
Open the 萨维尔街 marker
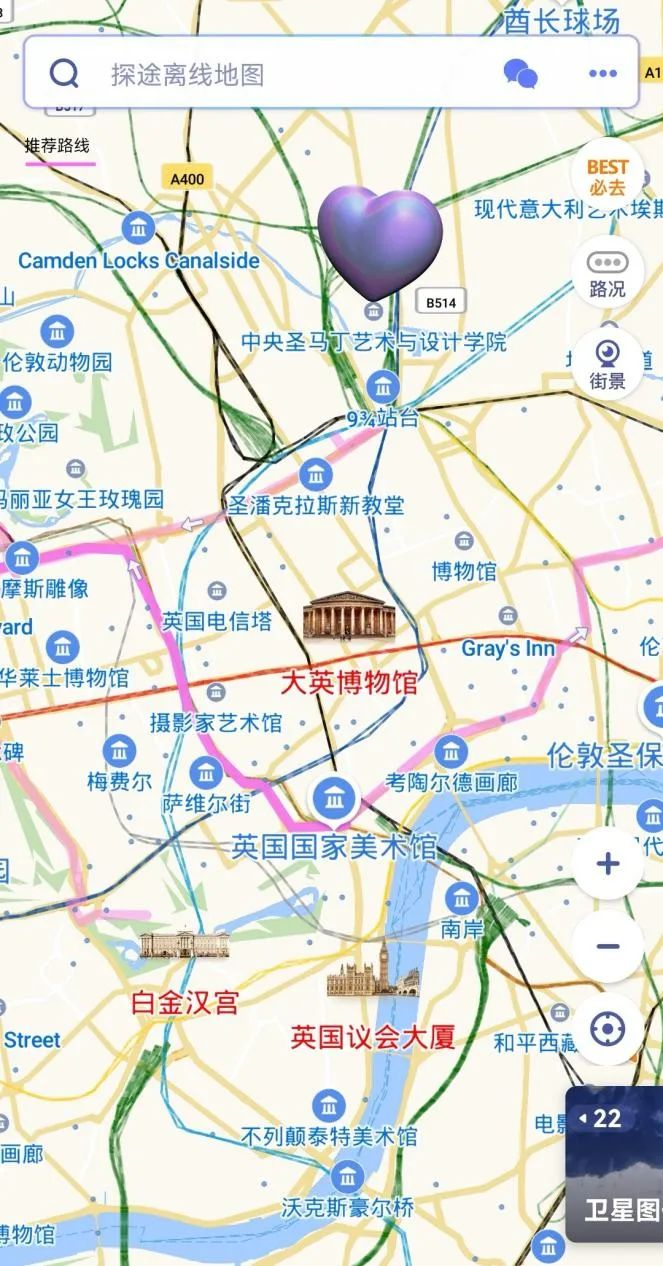(206, 772)
